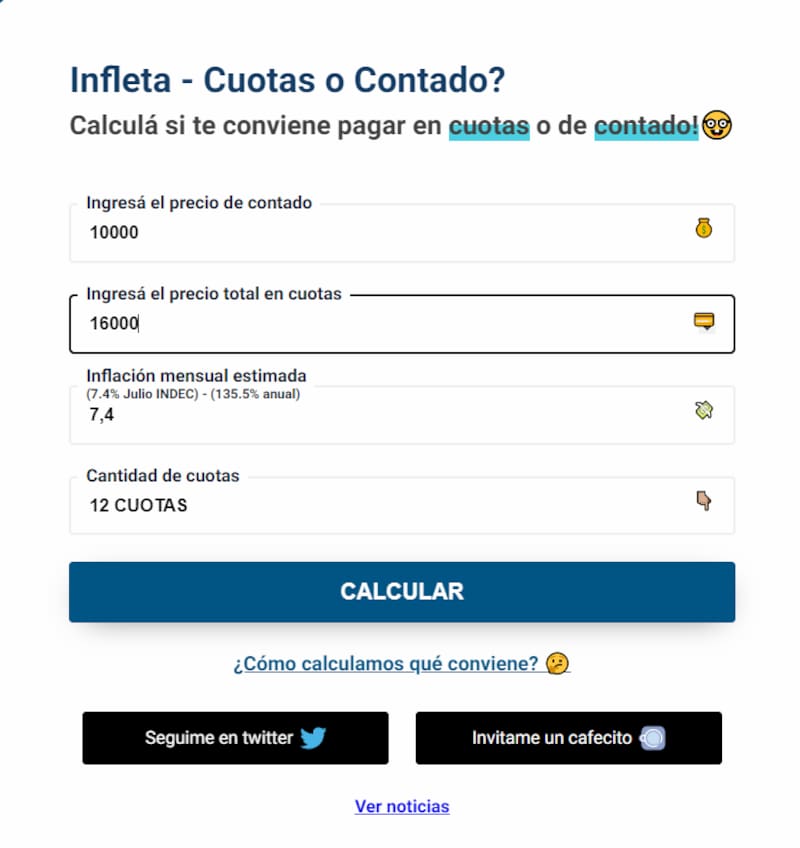800x848 pixels.
Task: Open the cantidad de cuotas dropdown
Action: 400,505
